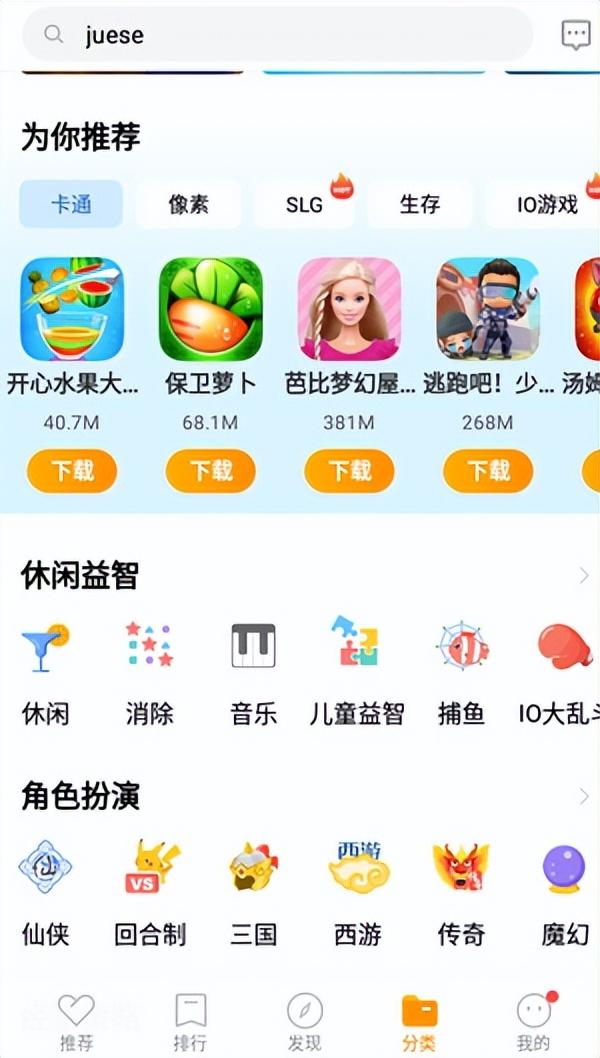Open the 音乐 category
This screenshot has width=600, height=1058.
point(253,675)
